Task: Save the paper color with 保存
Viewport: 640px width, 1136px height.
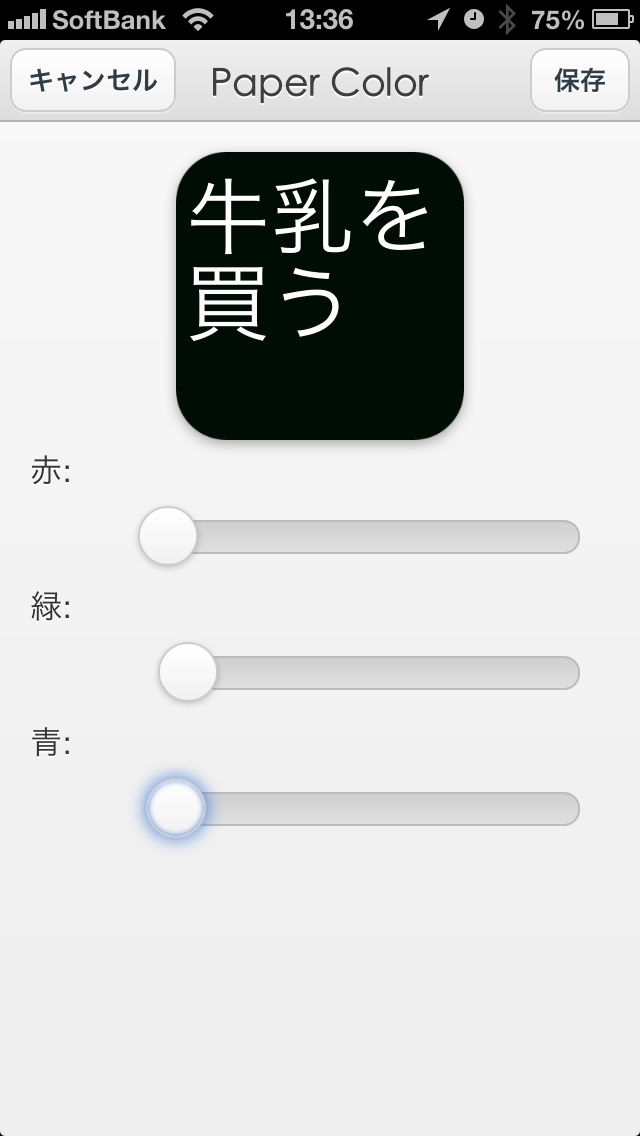Action: point(579,80)
